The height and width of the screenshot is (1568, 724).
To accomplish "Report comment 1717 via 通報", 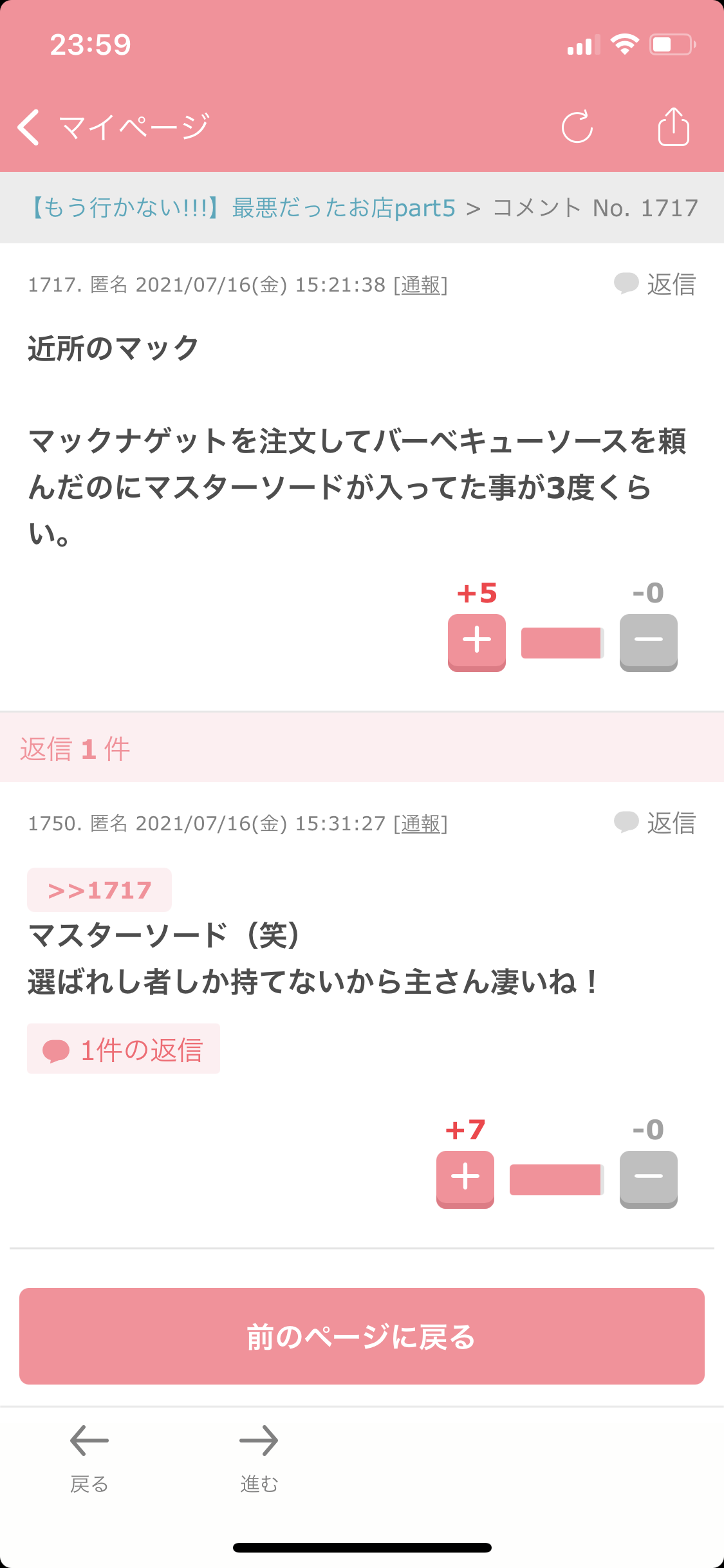I will point(420,285).
